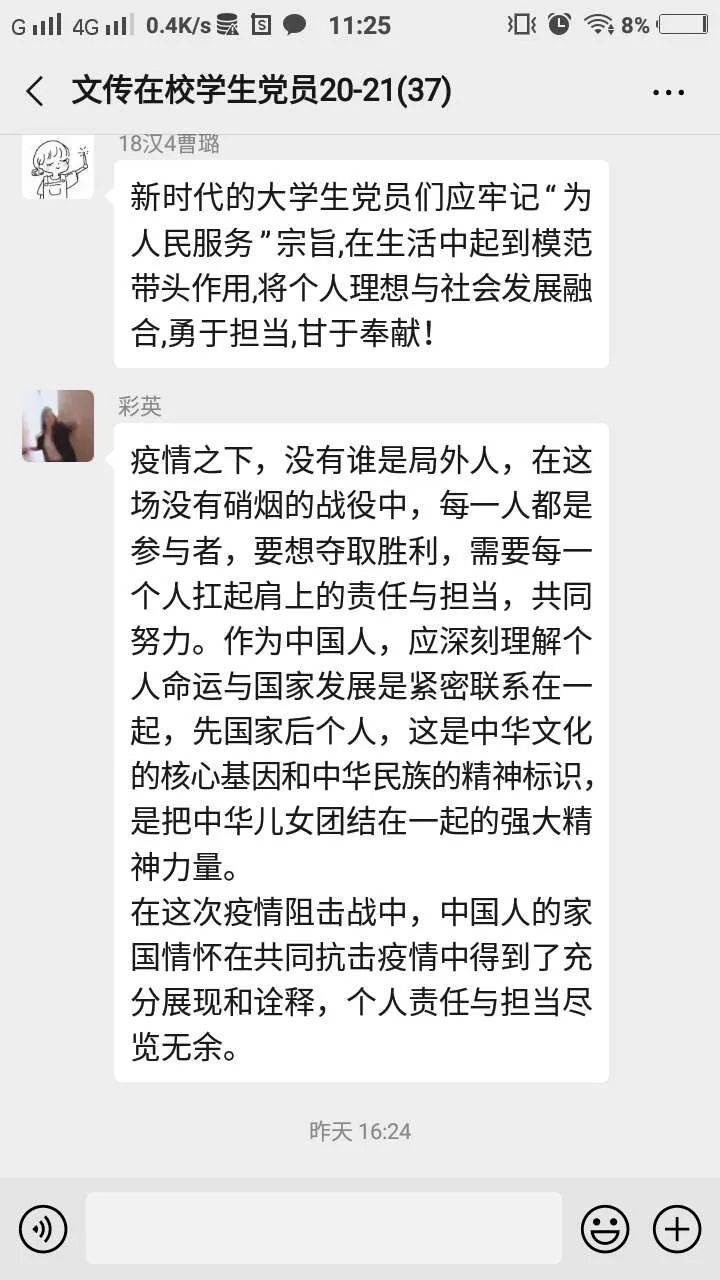Open 18汉4曹璐's profile avatar

58,165
